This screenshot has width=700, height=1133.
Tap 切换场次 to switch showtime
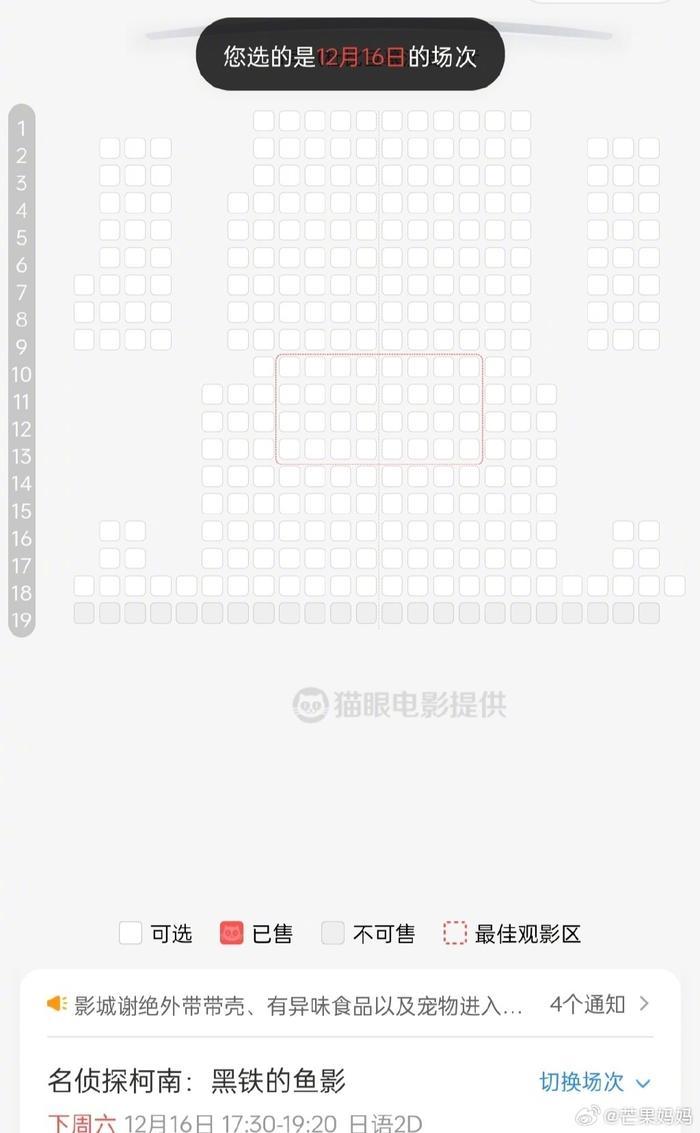pos(594,1082)
